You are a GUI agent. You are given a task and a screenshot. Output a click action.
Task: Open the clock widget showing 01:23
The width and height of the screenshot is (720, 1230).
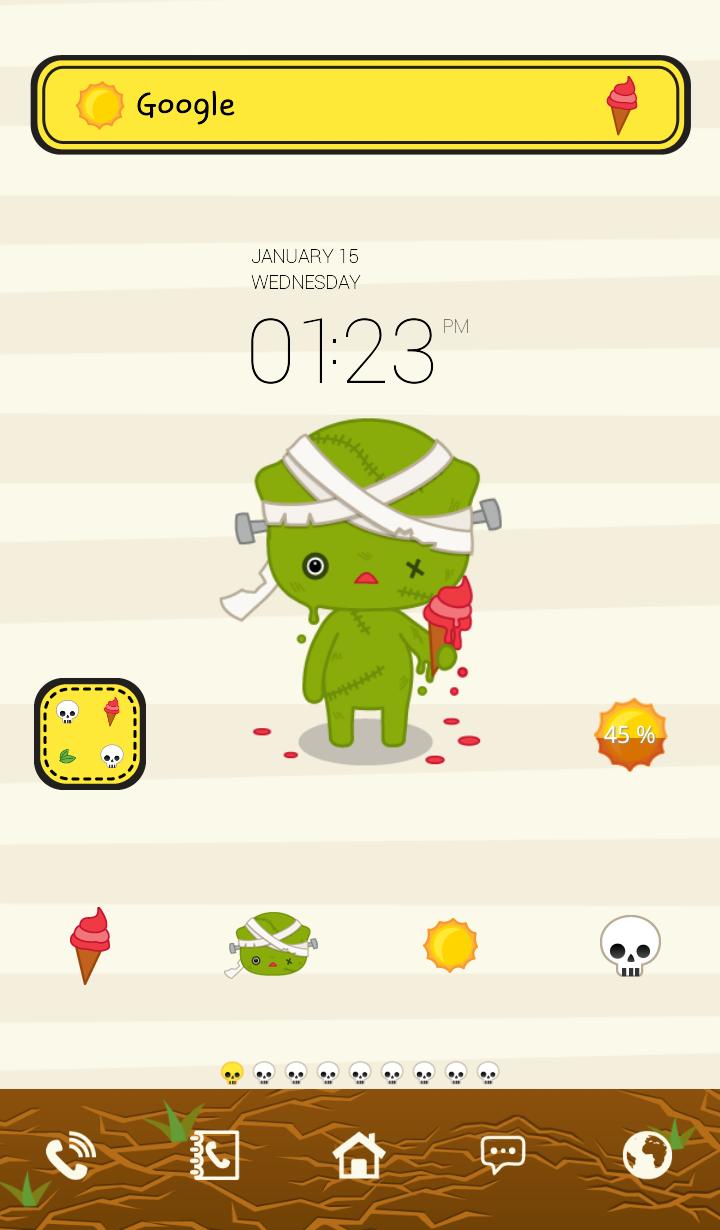pyautogui.click(x=343, y=351)
